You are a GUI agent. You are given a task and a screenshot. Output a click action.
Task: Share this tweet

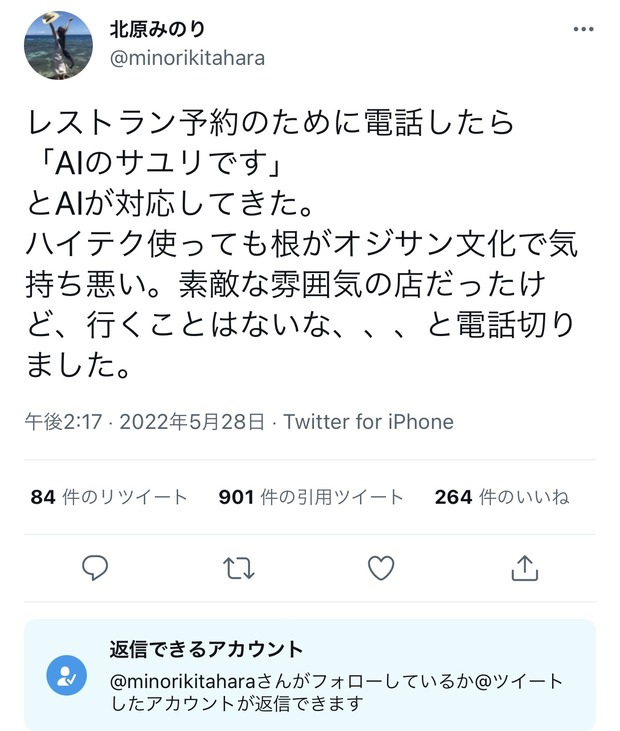click(524, 568)
